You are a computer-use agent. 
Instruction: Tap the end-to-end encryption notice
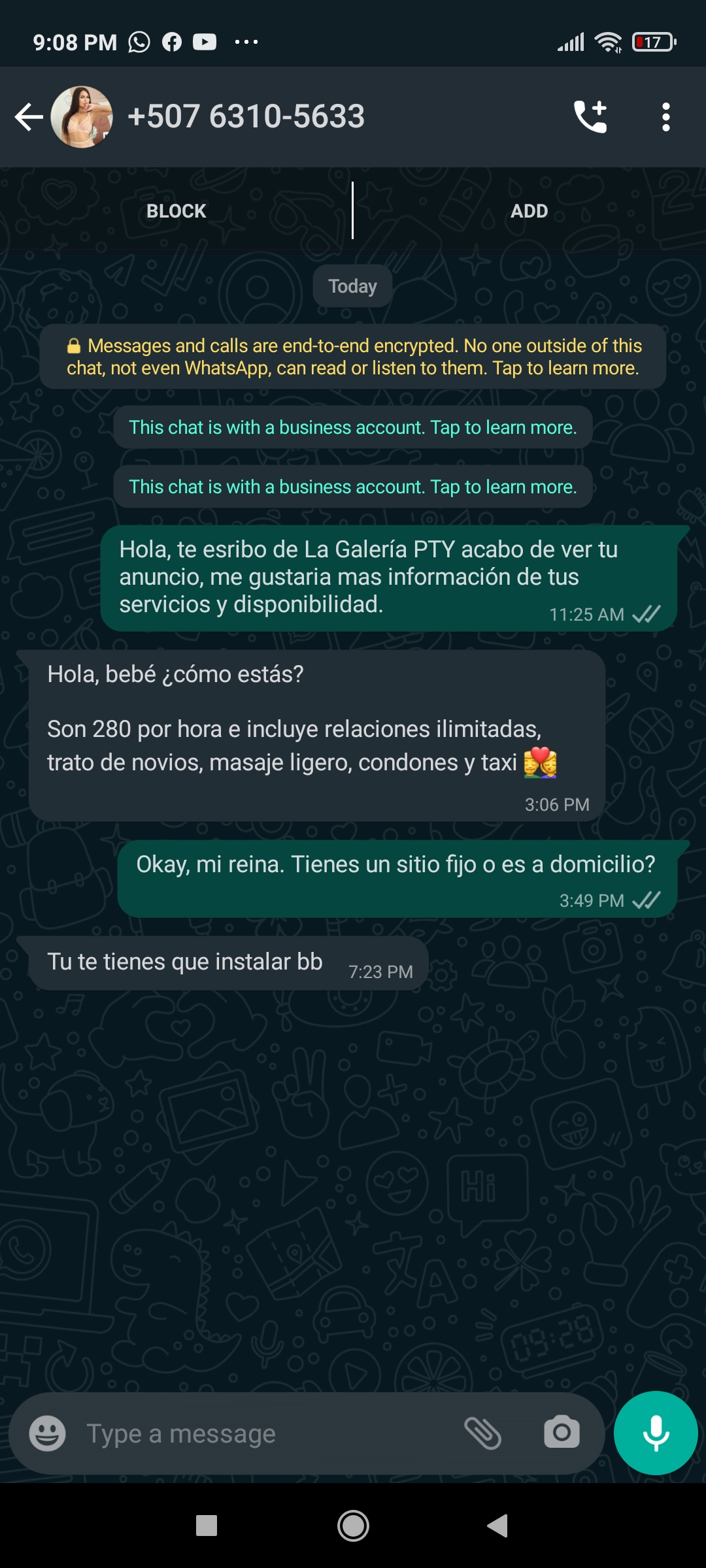coord(353,357)
